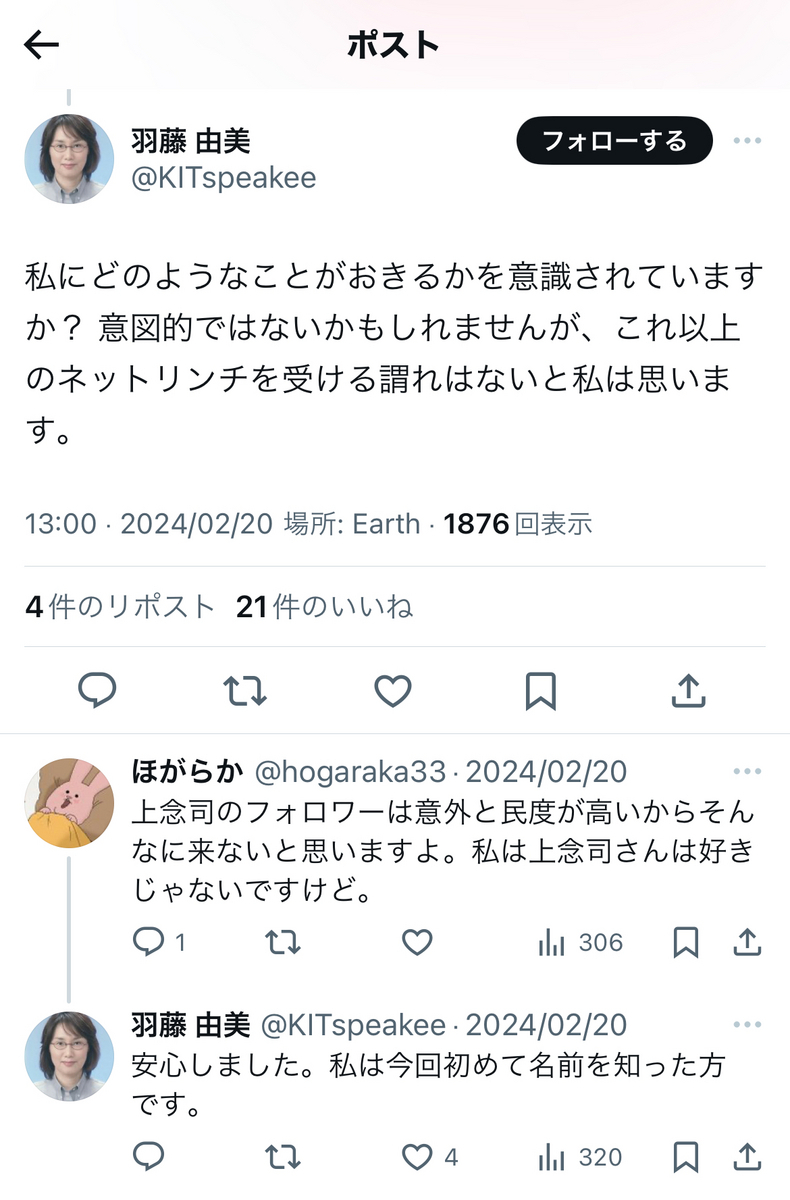
Task: View the 21件のいいね list
Action: click(x=324, y=607)
